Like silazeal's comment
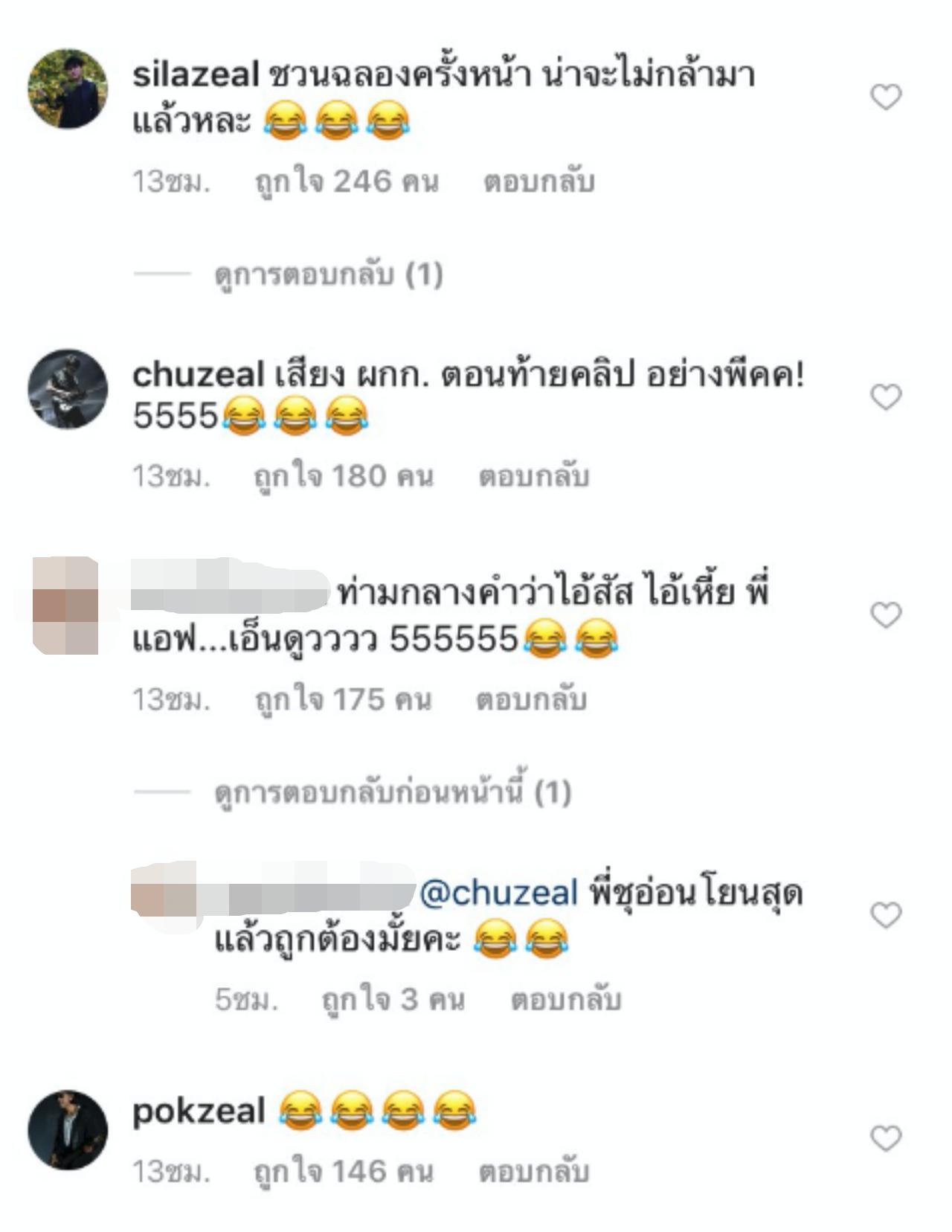Viewport: 952px width, 1232px height. 886,97
